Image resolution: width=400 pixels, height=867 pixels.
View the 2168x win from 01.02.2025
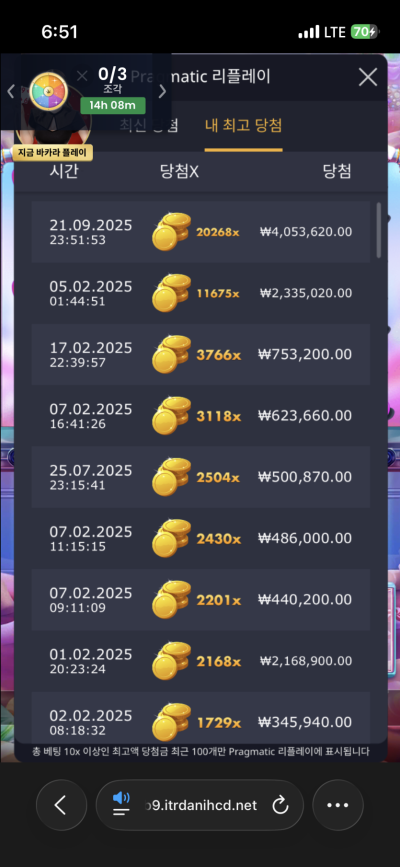[200, 661]
